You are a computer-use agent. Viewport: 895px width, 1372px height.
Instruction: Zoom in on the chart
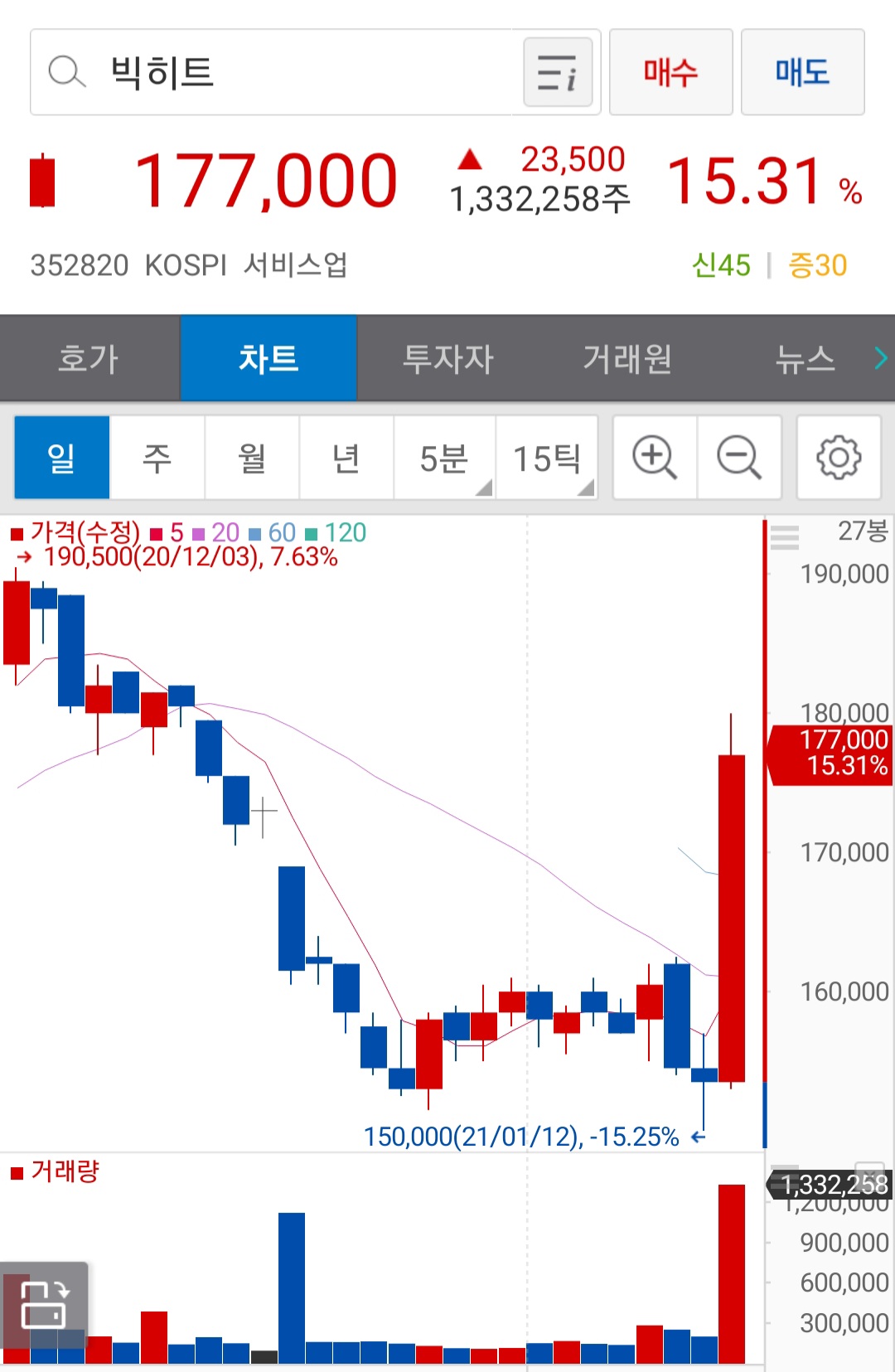654,458
